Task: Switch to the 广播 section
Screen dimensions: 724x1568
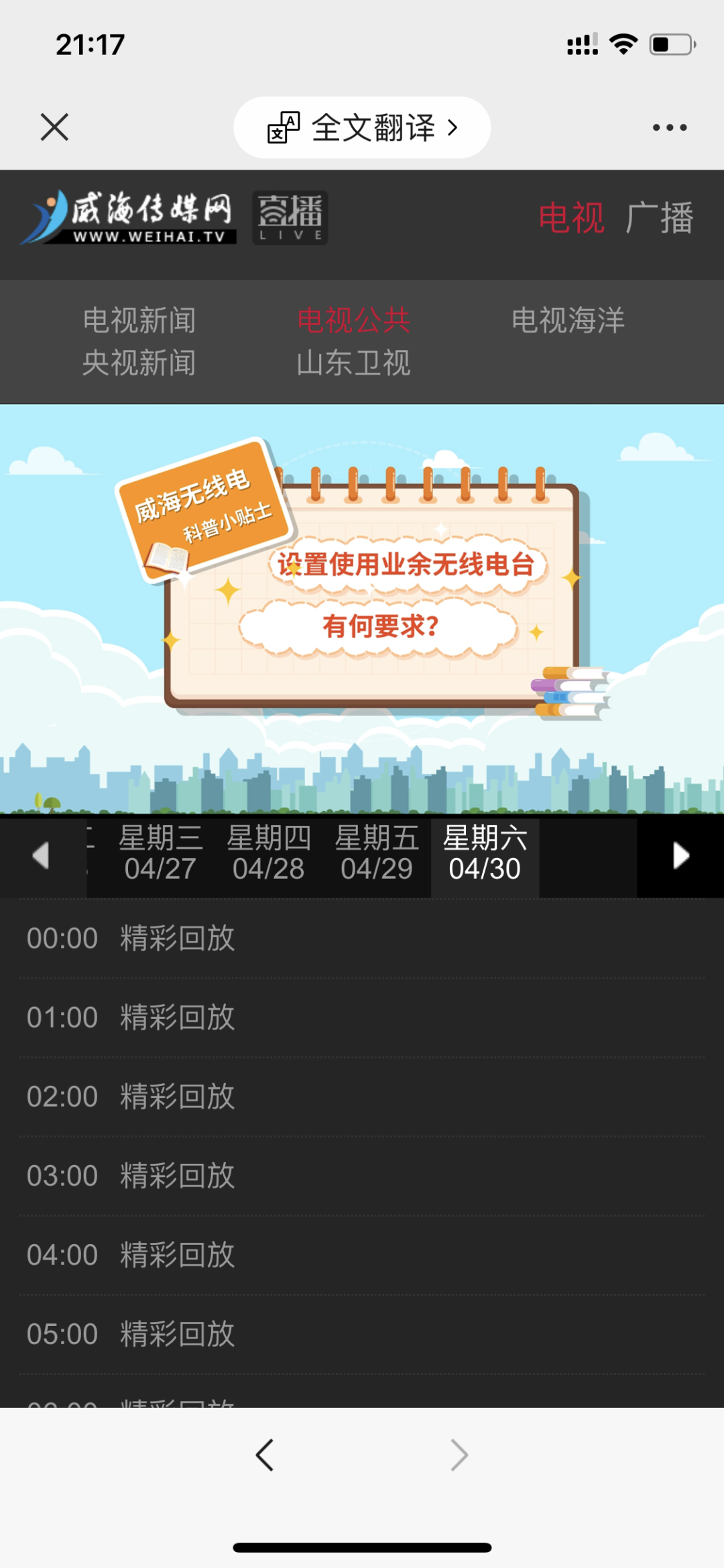Action: pos(659,218)
